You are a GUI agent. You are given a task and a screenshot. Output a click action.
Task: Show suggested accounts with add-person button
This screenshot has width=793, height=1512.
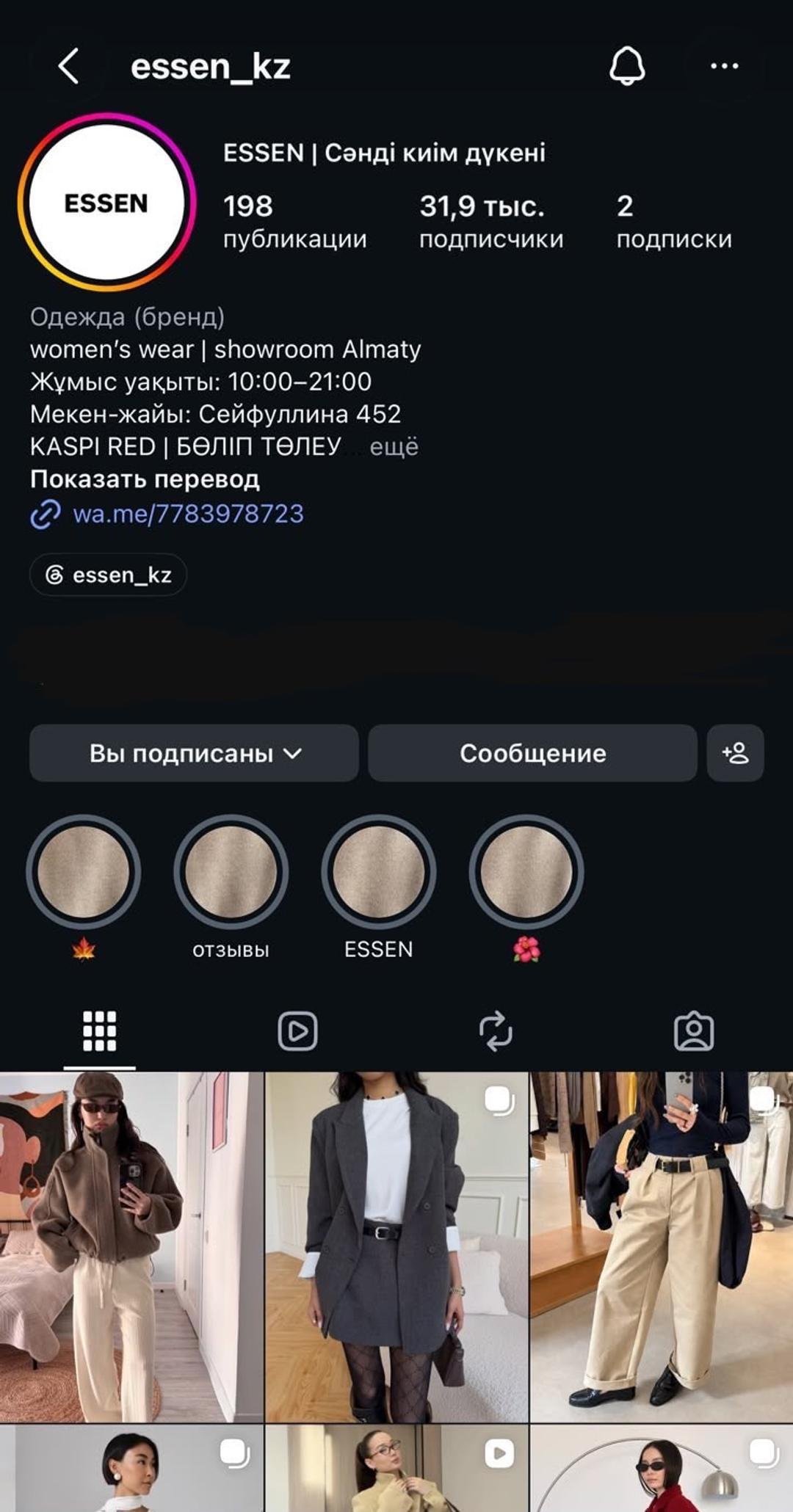[735, 753]
